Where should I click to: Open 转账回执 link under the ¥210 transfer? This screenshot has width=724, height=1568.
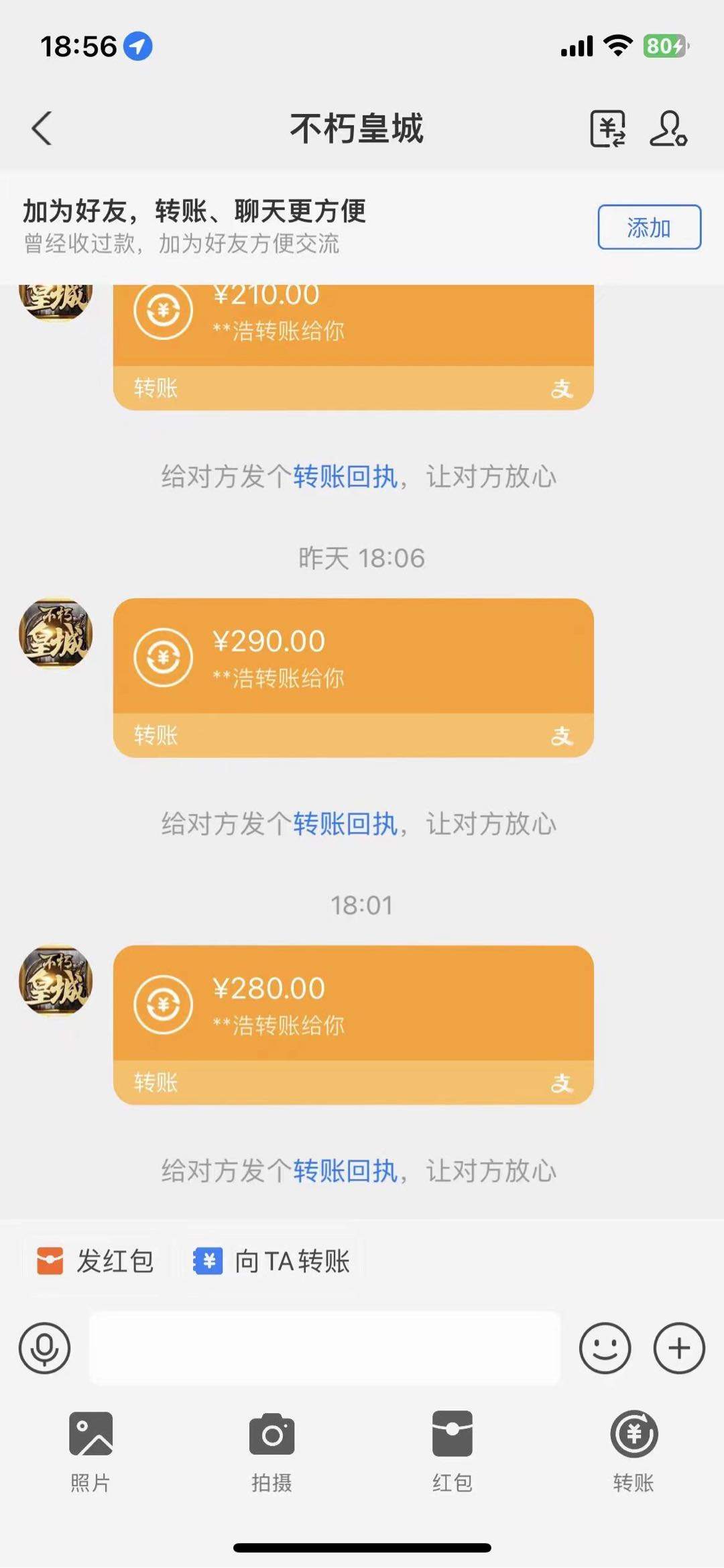[x=345, y=476]
